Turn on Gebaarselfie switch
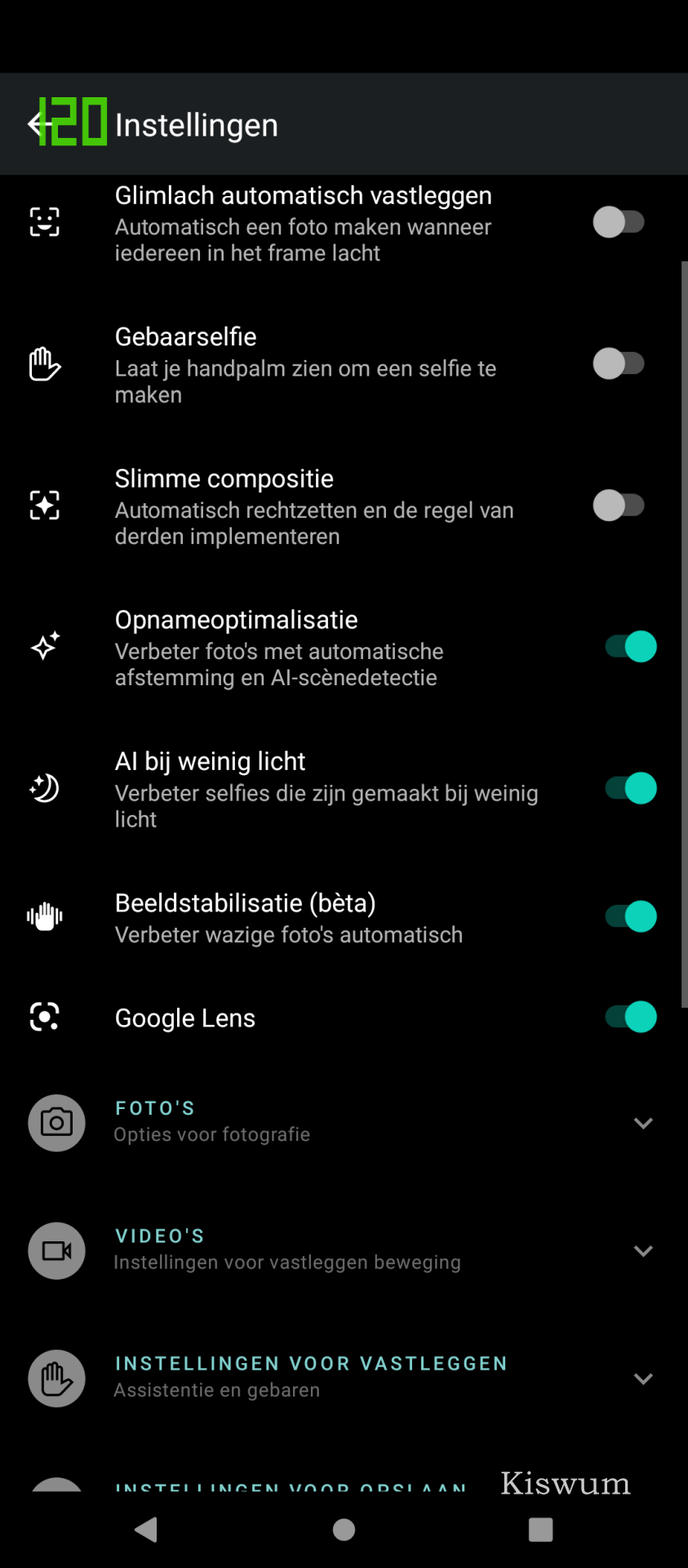This screenshot has width=688, height=1568. pyautogui.click(x=619, y=363)
